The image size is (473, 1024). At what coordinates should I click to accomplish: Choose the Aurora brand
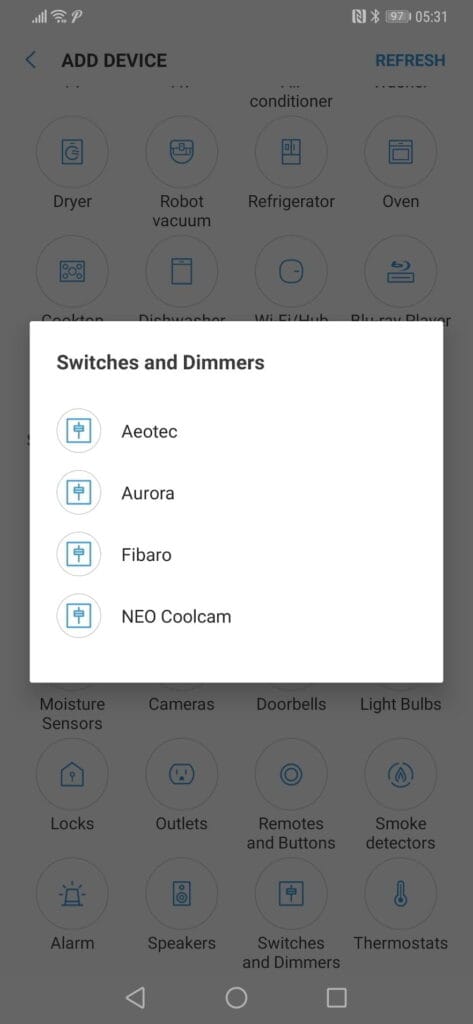pyautogui.click(x=236, y=492)
